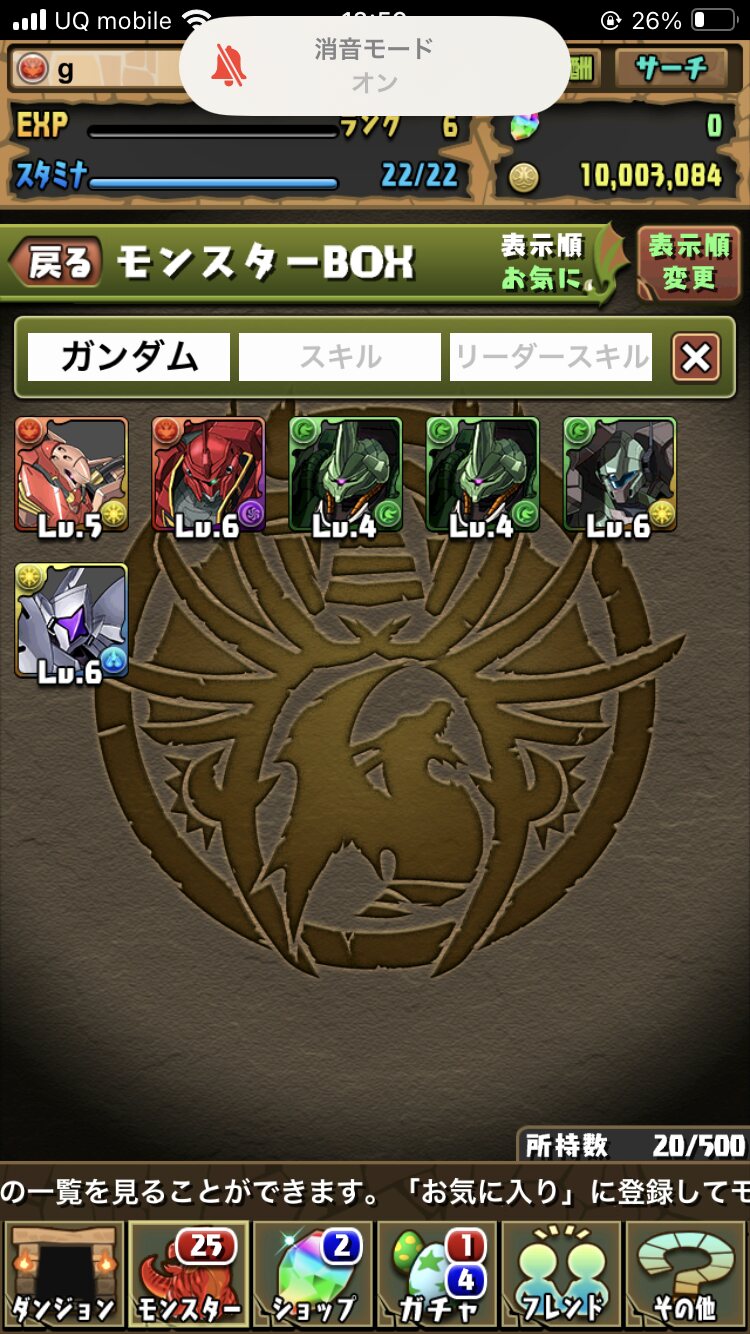The height and width of the screenshot is (1334, 750).
Task: Tap the 戻る back button
Action: [x=55, y=263]
